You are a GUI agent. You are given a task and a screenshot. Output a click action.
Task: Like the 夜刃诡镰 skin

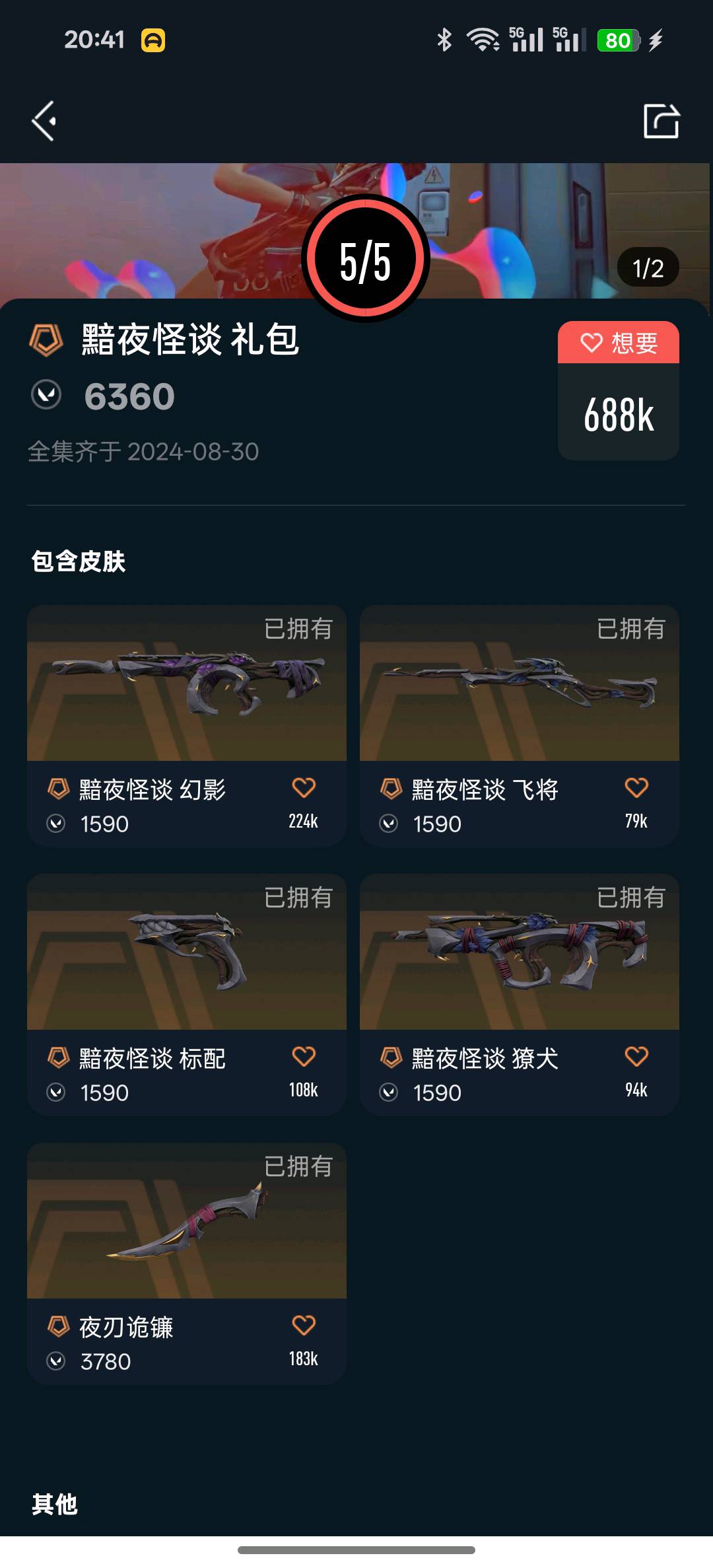point(304,1325)
